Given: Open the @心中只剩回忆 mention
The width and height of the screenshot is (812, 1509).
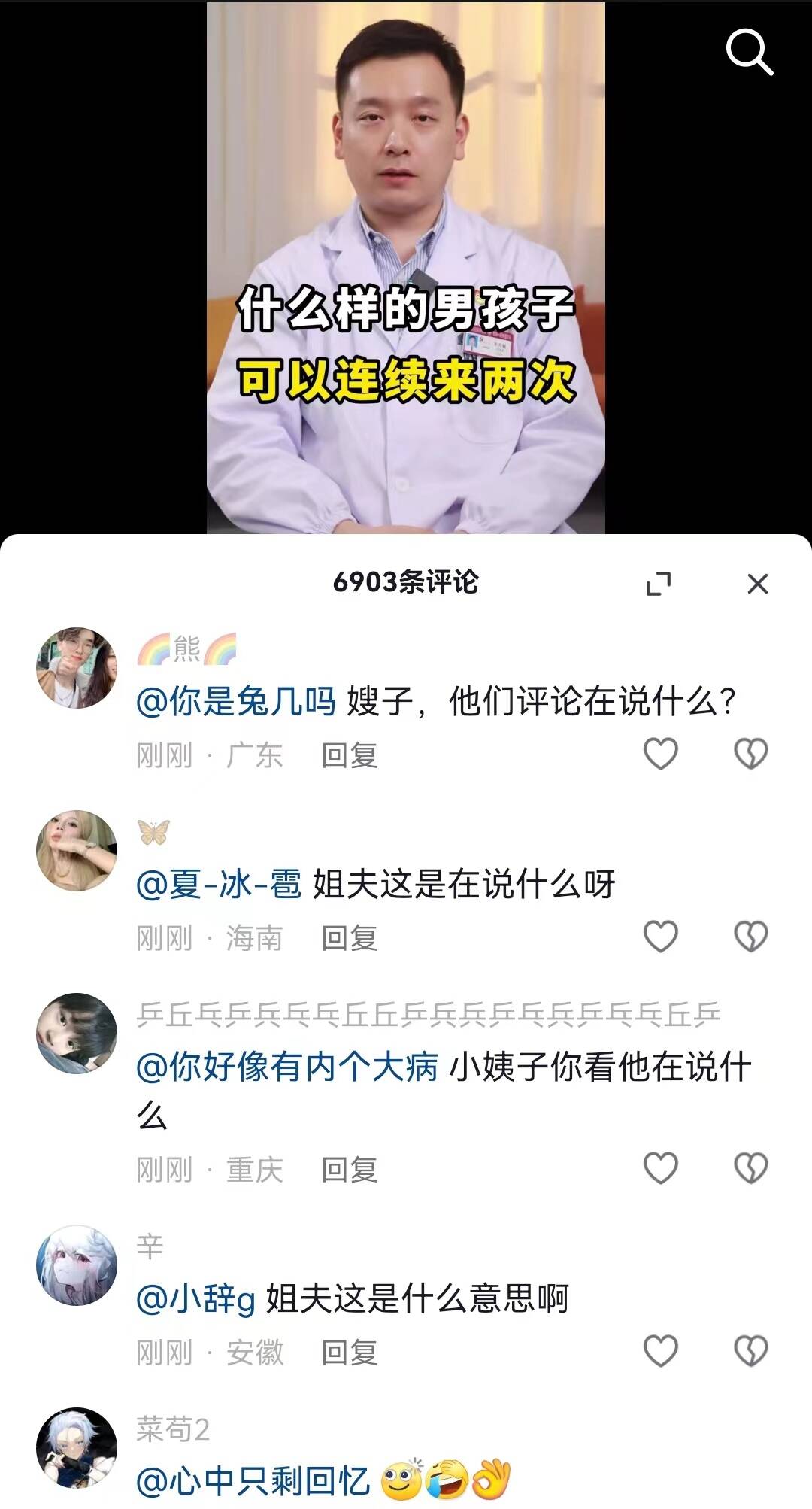Looking at the screenshot, I should click(253, 1480).
